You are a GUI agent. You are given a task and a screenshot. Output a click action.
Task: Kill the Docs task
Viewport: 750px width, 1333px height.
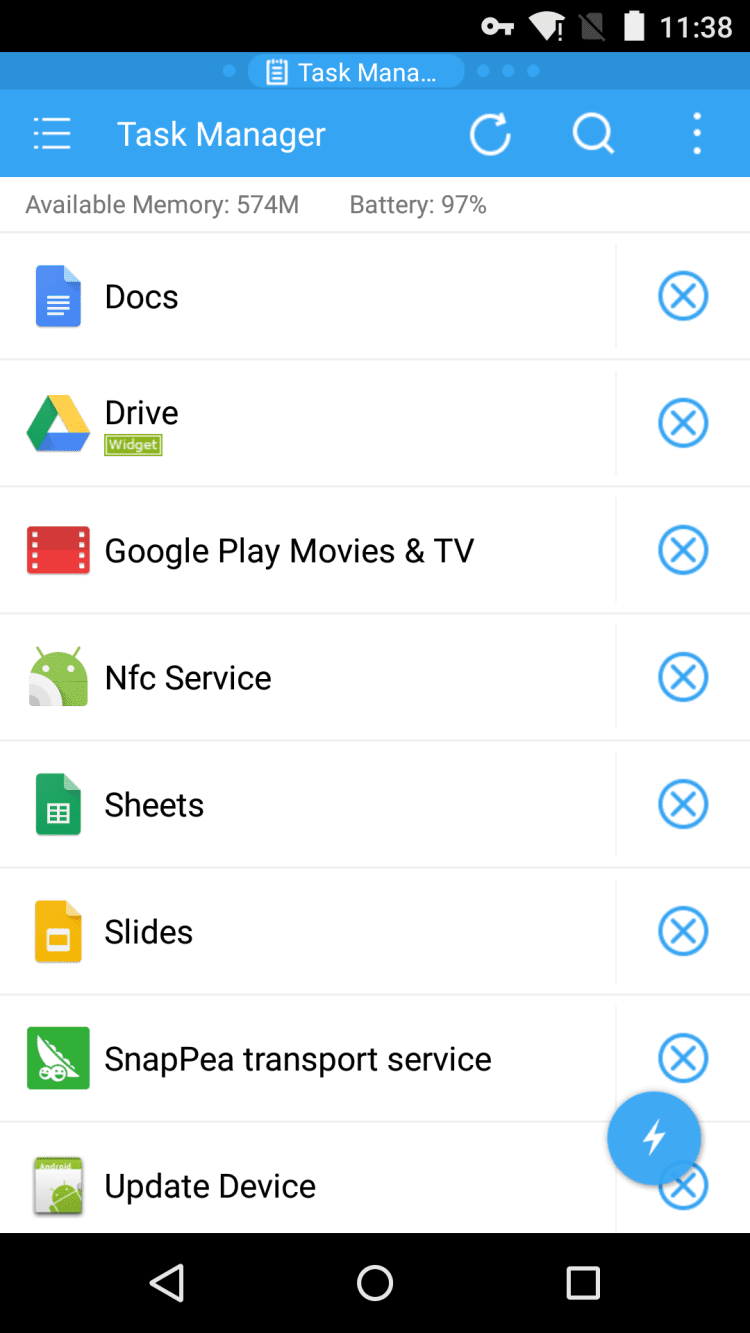point(683,296)
